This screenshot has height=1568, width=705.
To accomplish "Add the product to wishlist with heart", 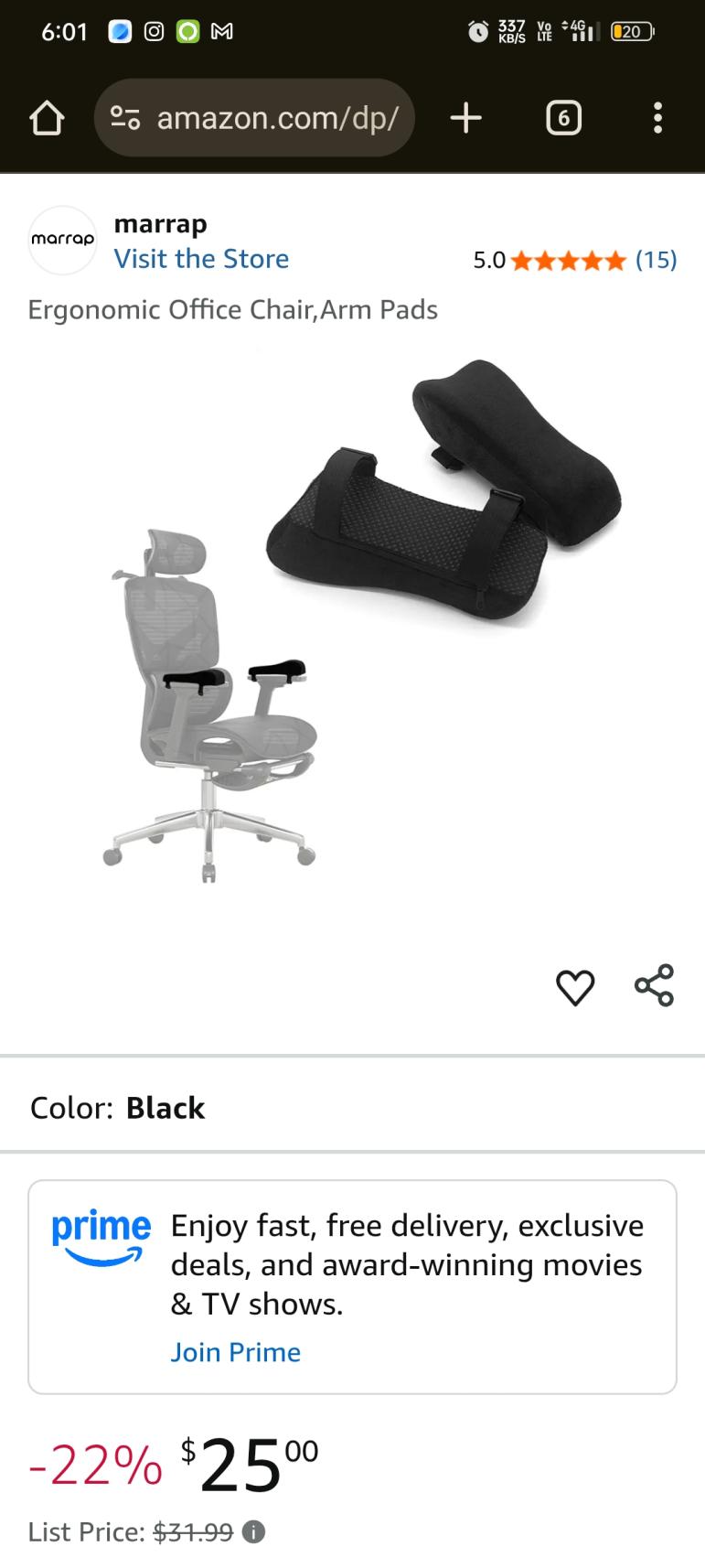I will coord(575,987).
